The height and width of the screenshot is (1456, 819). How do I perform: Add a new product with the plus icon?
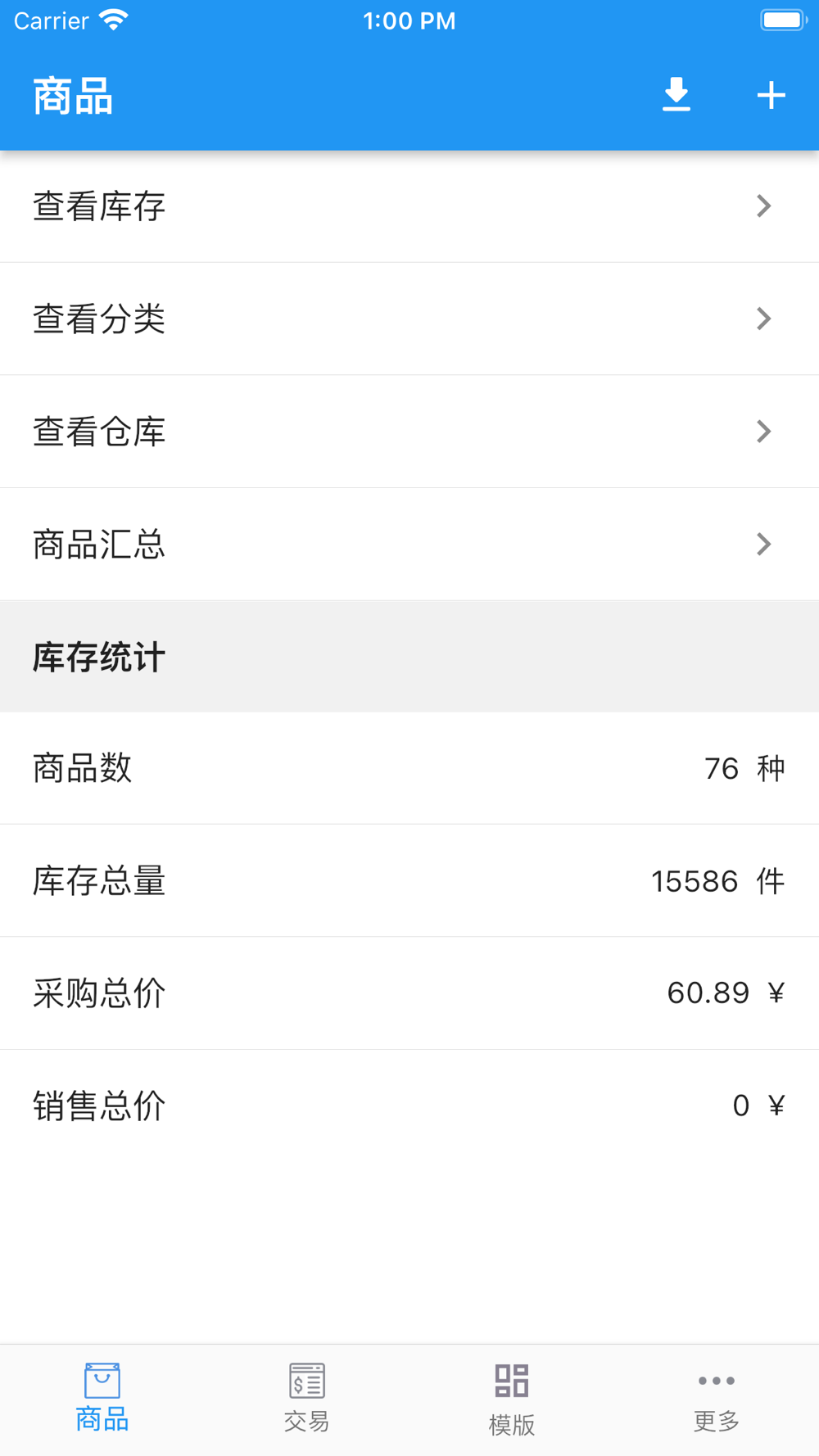(771, 95)
